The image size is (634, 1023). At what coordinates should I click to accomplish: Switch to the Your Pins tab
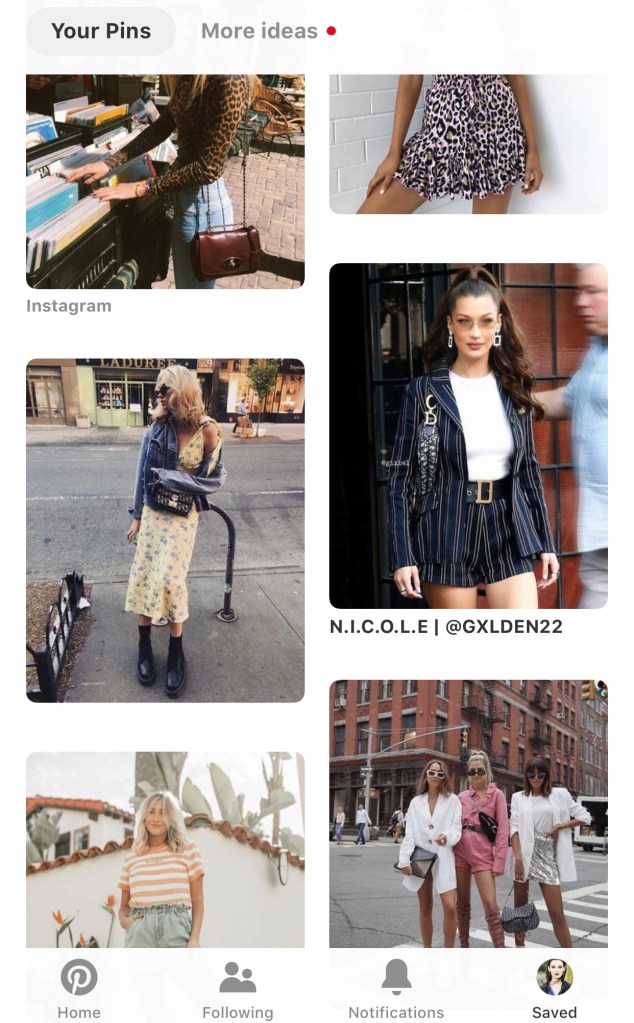click(x=101, y=31)
